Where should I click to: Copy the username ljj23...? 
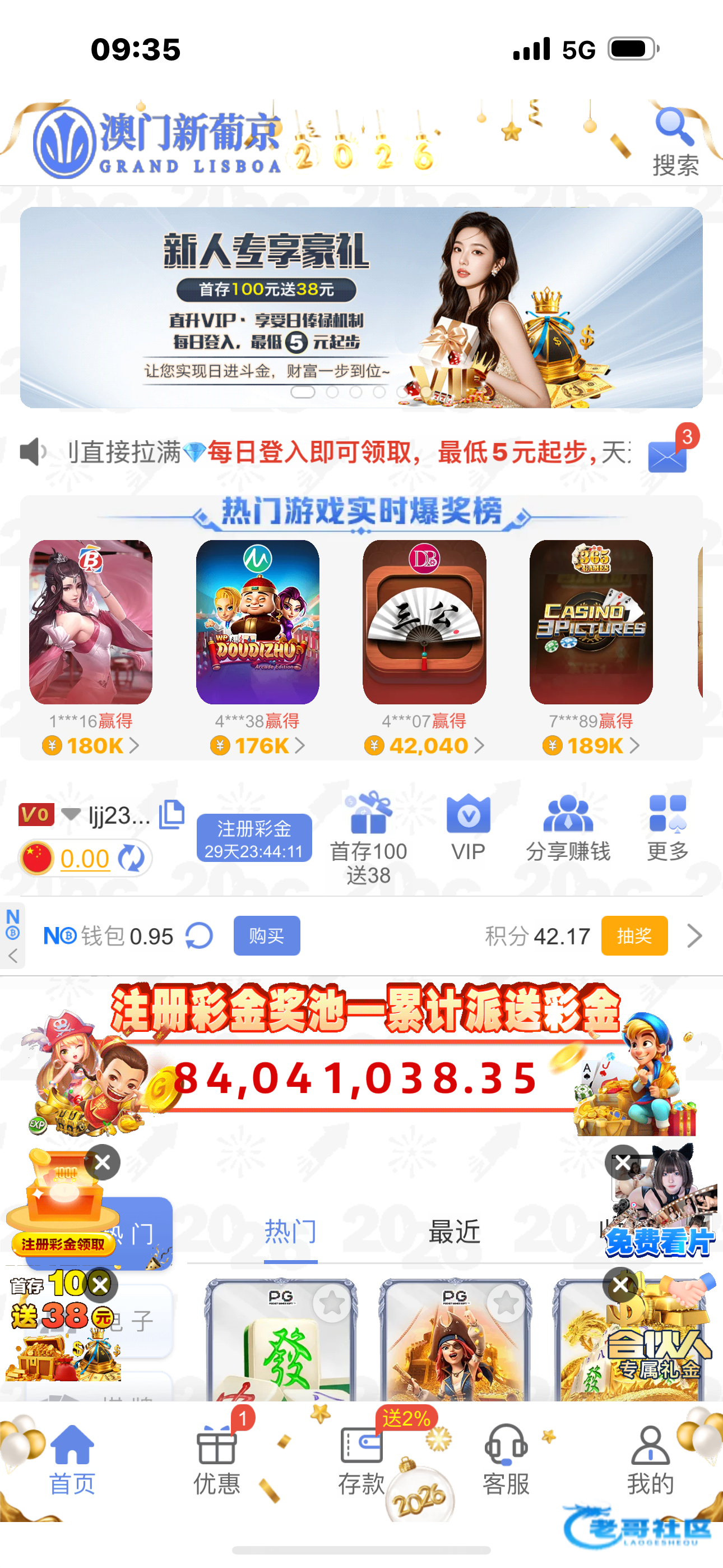click(x=172, y=814)
